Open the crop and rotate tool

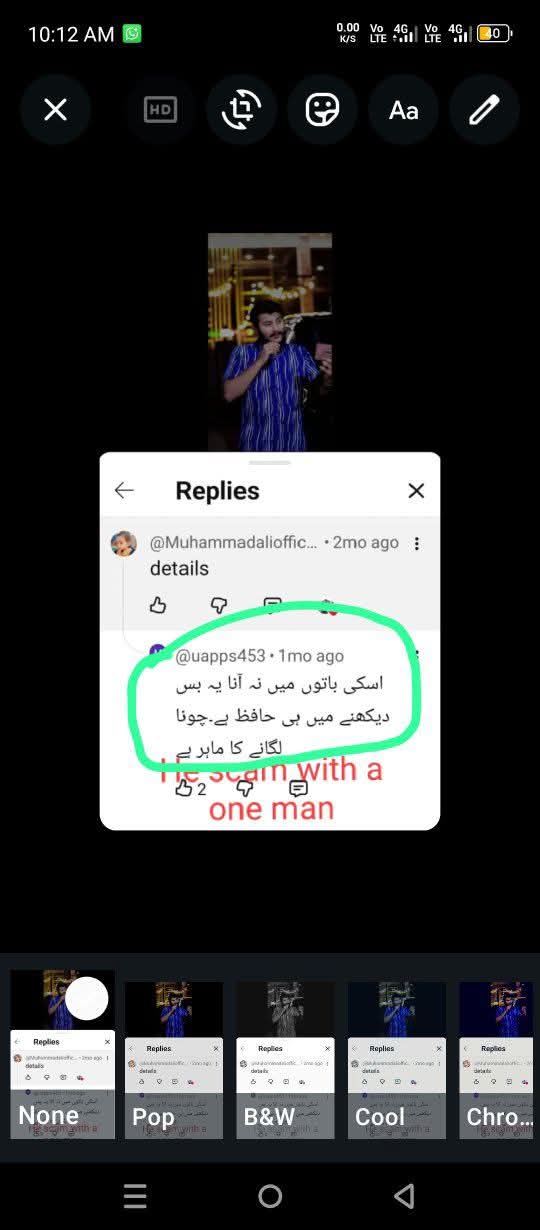(x=241, y=110)
